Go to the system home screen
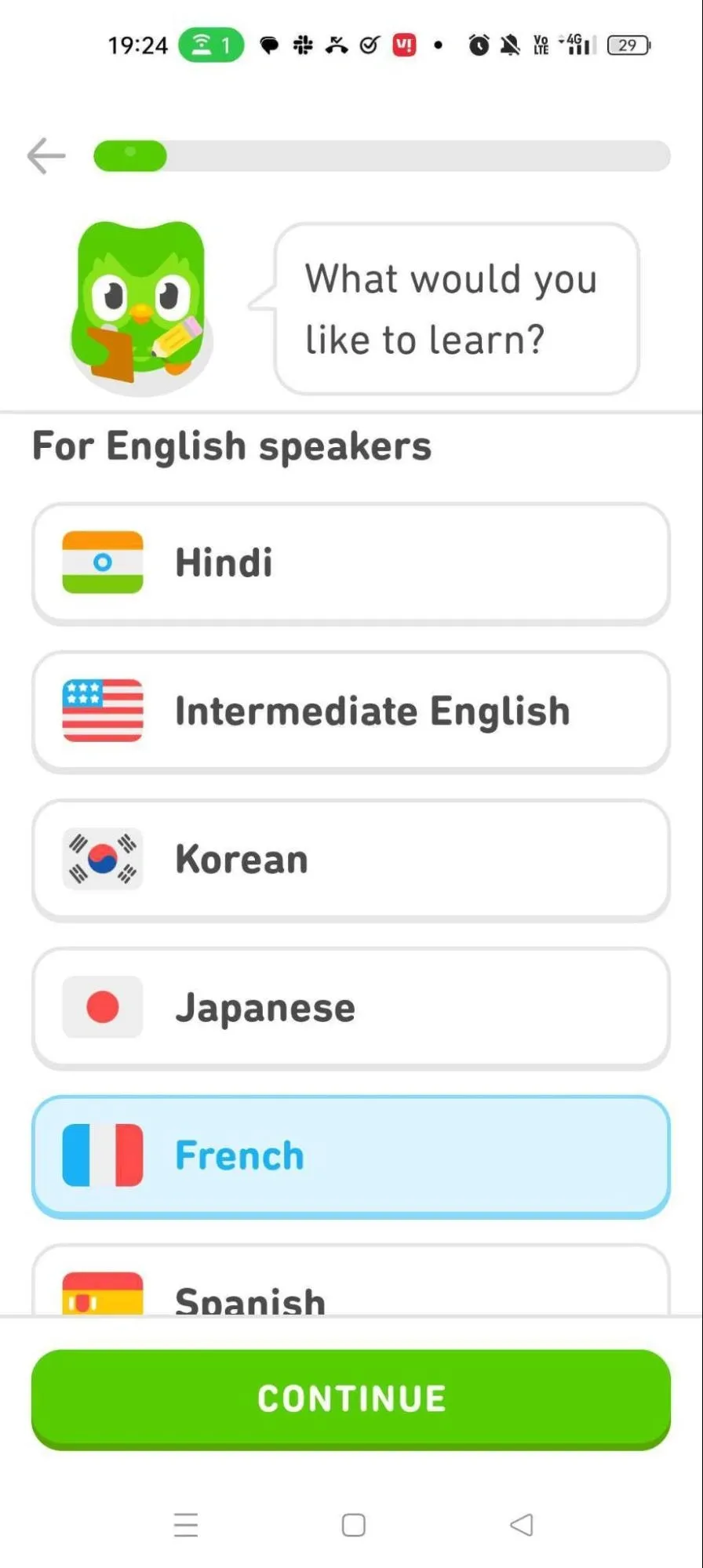This screenshot has height=1568, width=703. pos(353,1525)
